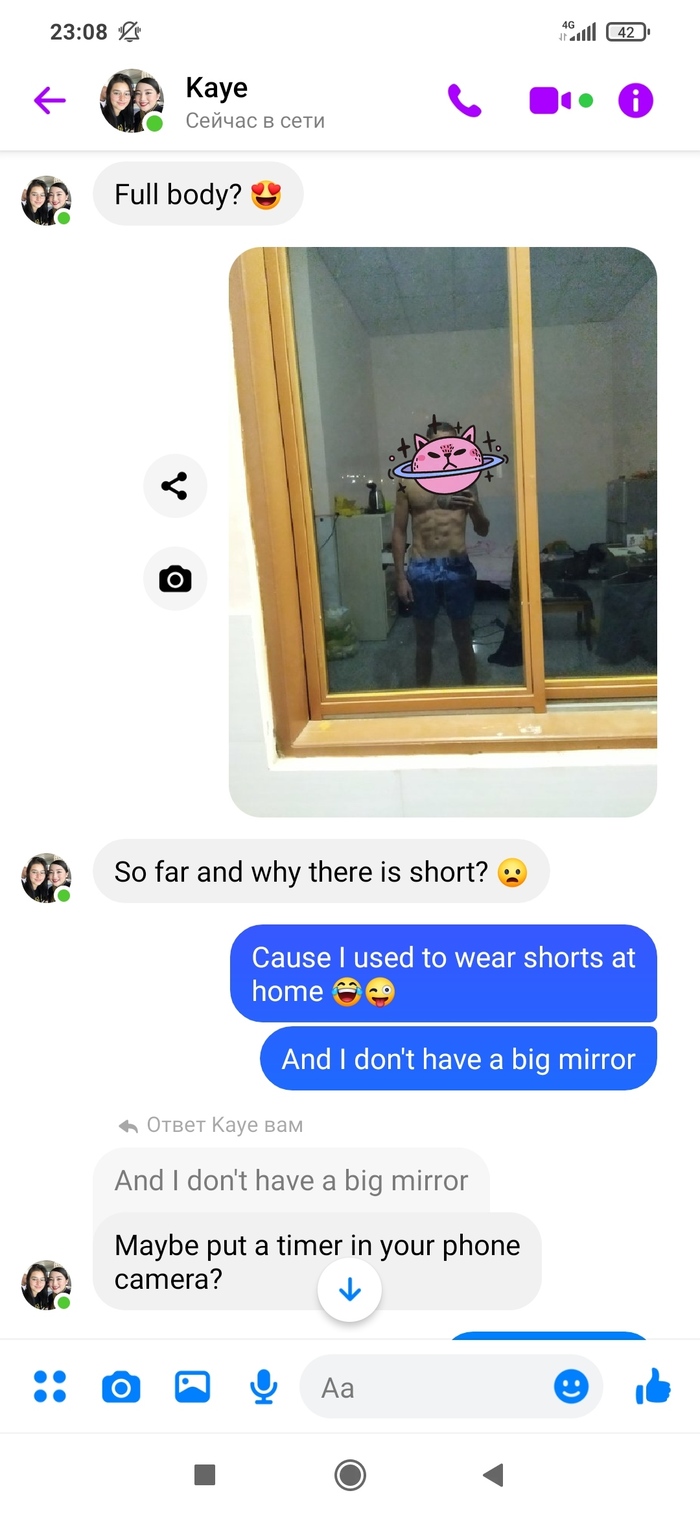Jump to the latest messages

pos(349,1290)
